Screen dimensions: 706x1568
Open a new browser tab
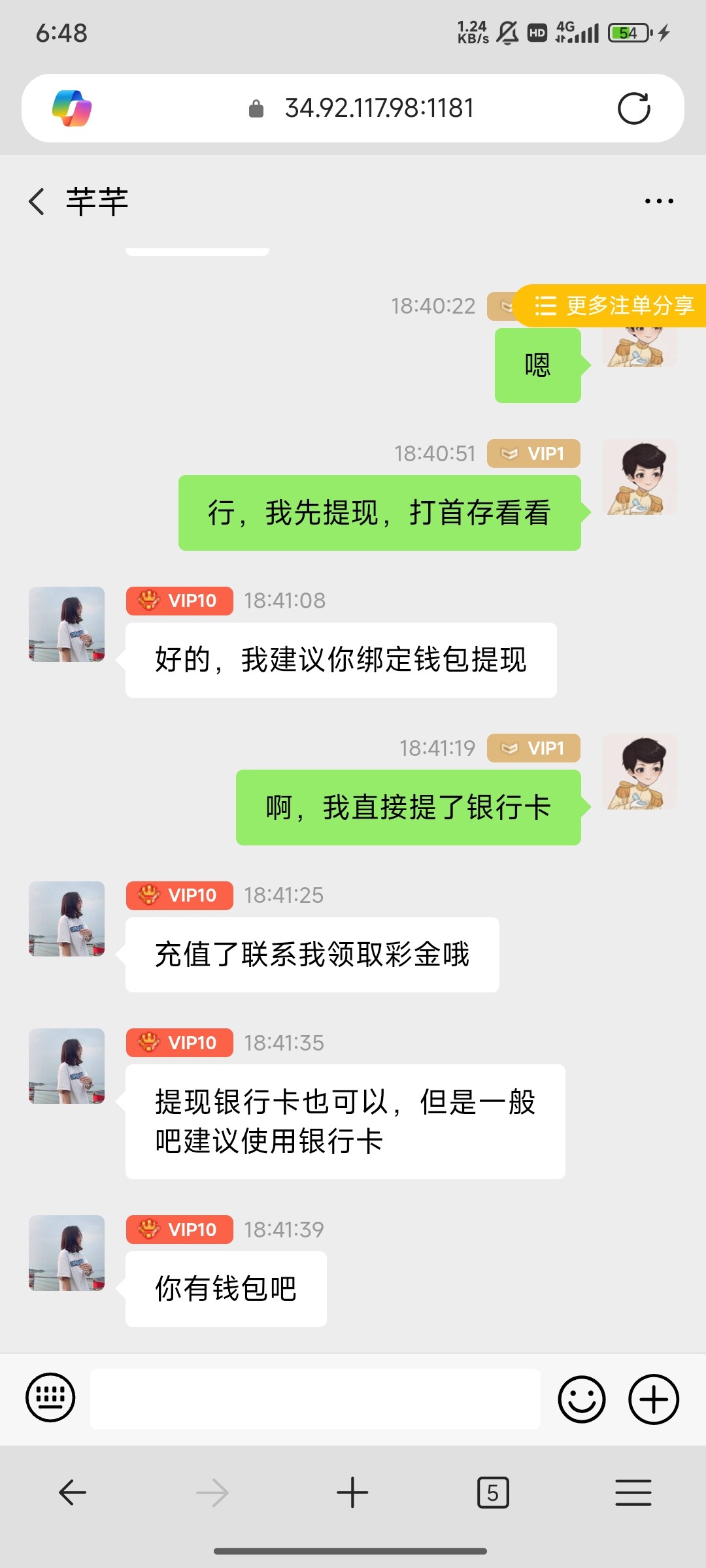point(352,1493)
